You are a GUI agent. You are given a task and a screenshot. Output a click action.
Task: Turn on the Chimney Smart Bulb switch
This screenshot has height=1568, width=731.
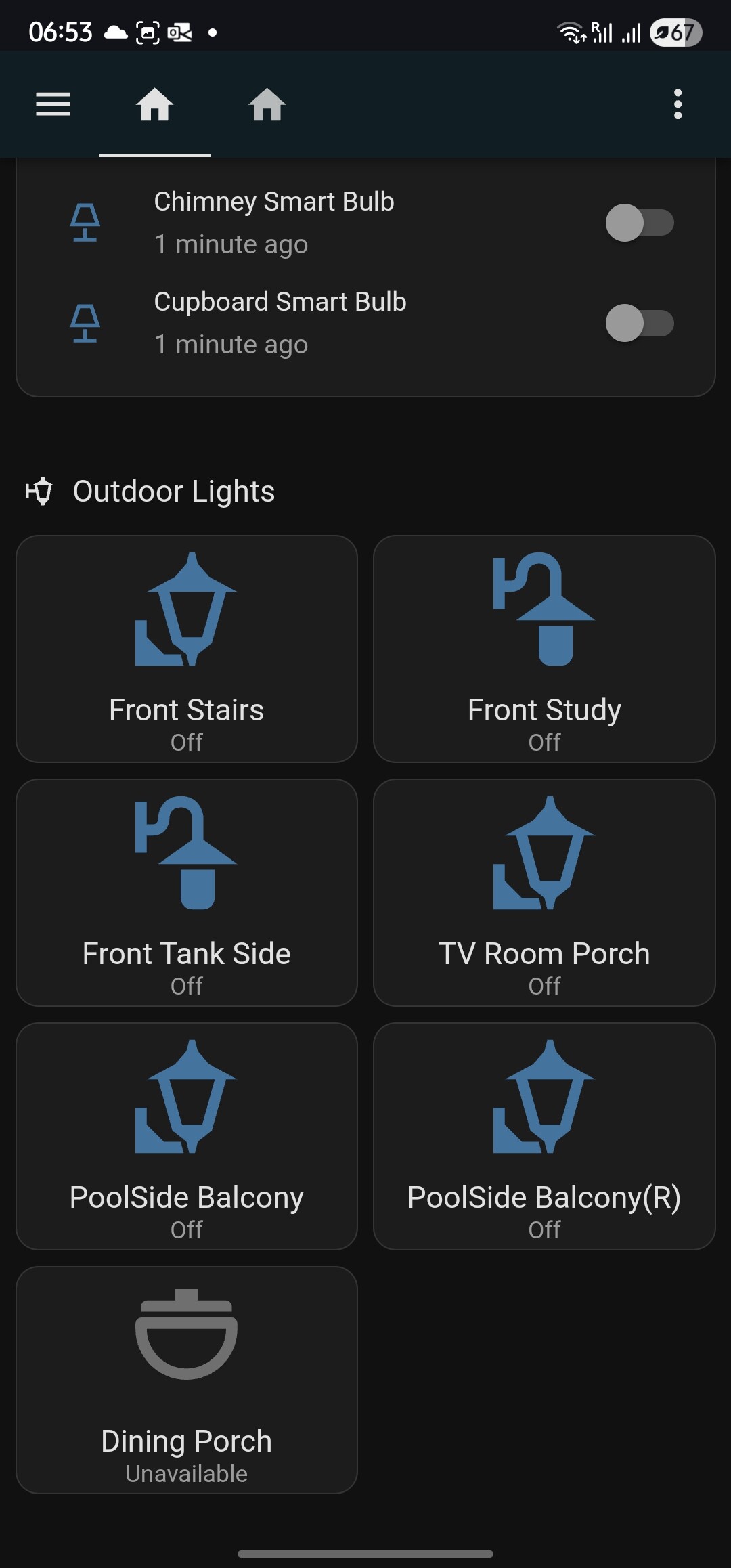(x=640, y=223)
